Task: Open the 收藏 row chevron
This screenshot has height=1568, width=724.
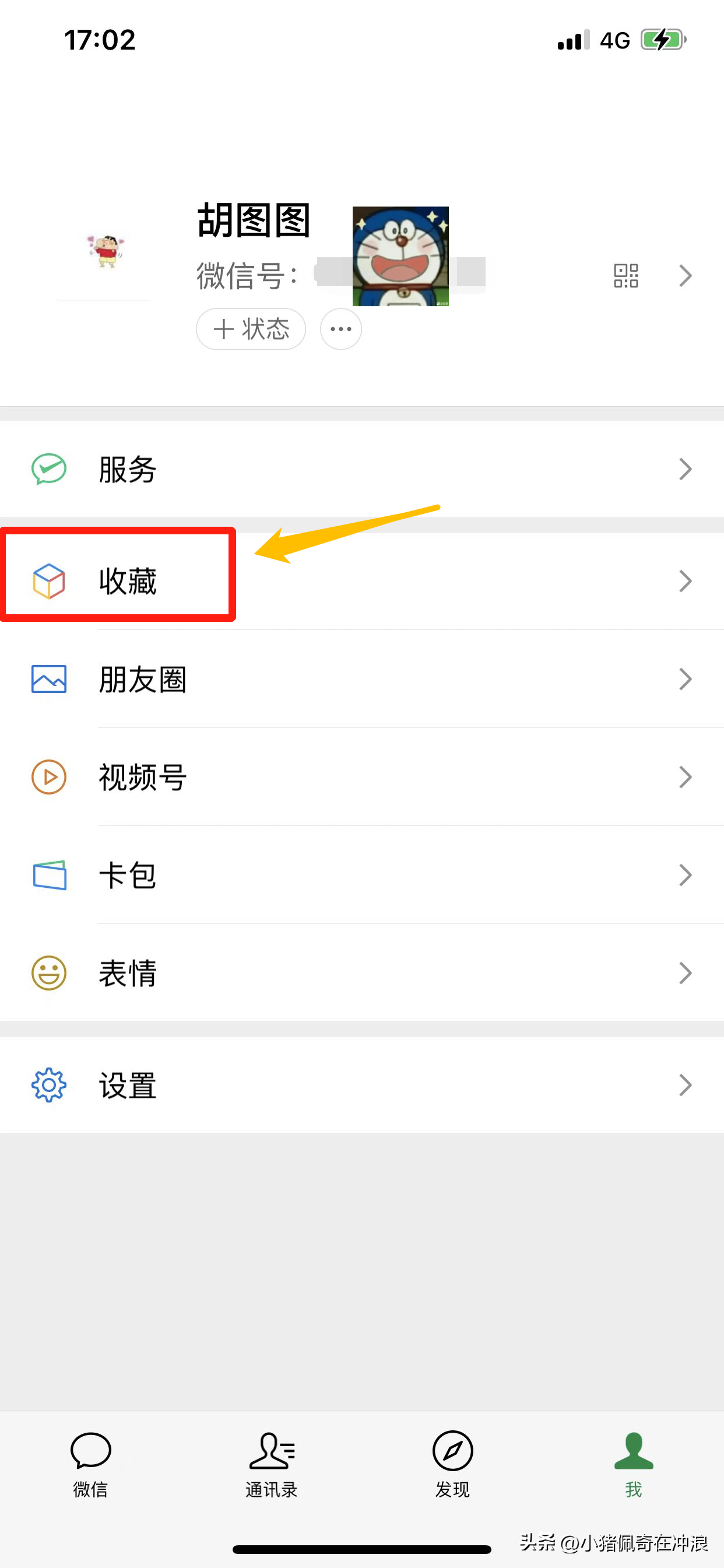Action: 686,582
